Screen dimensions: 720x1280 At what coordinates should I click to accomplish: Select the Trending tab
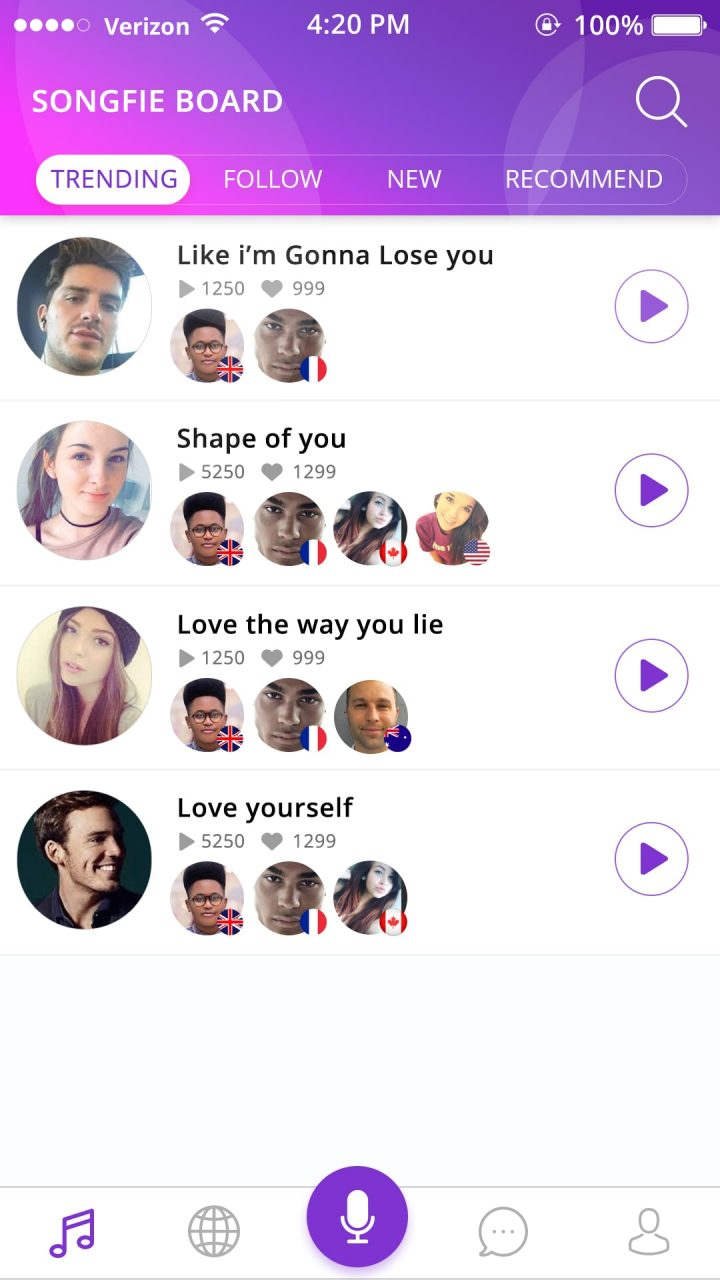(113, 179)
